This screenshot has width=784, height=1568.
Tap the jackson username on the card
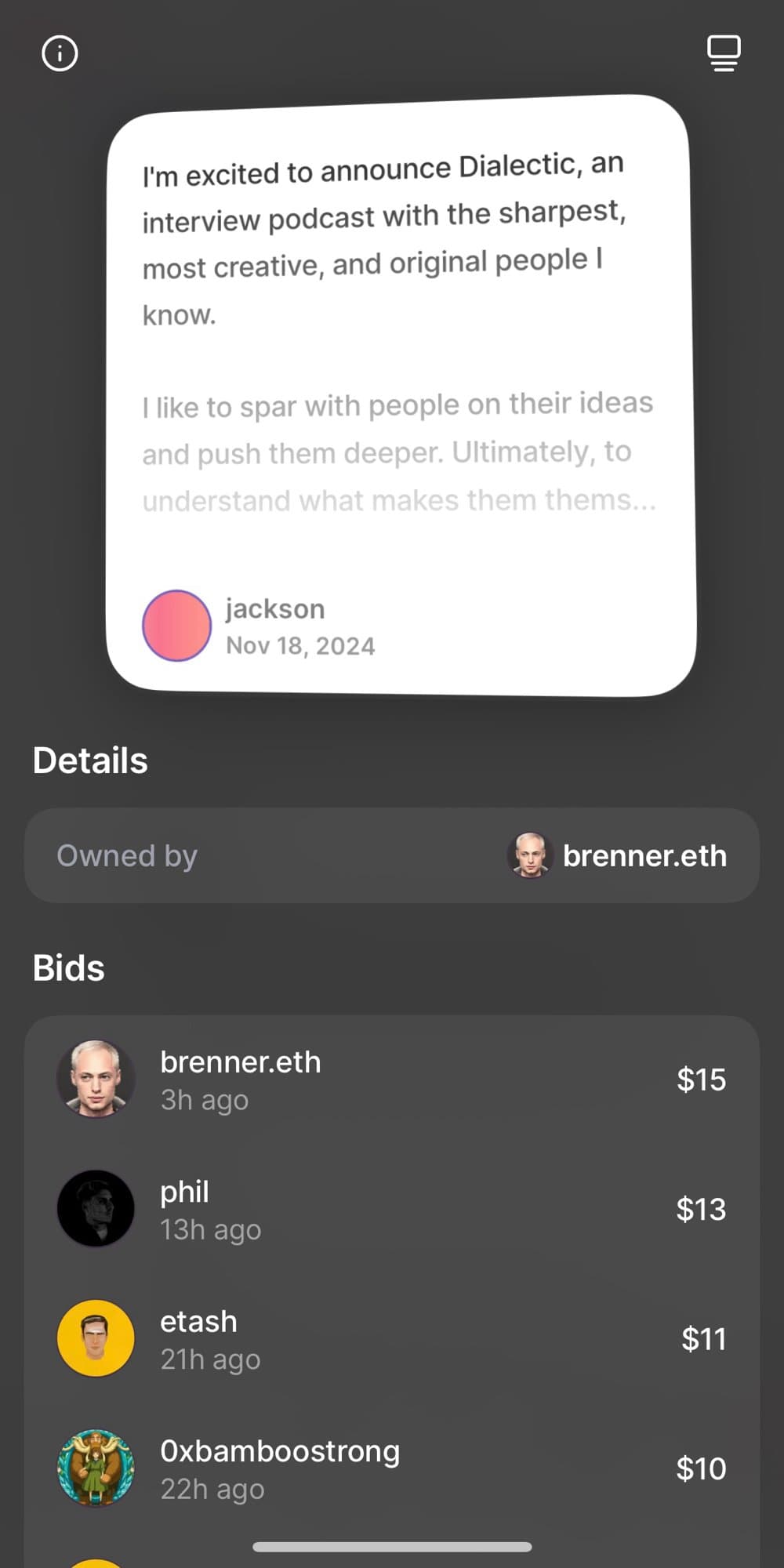pos(274,608)
